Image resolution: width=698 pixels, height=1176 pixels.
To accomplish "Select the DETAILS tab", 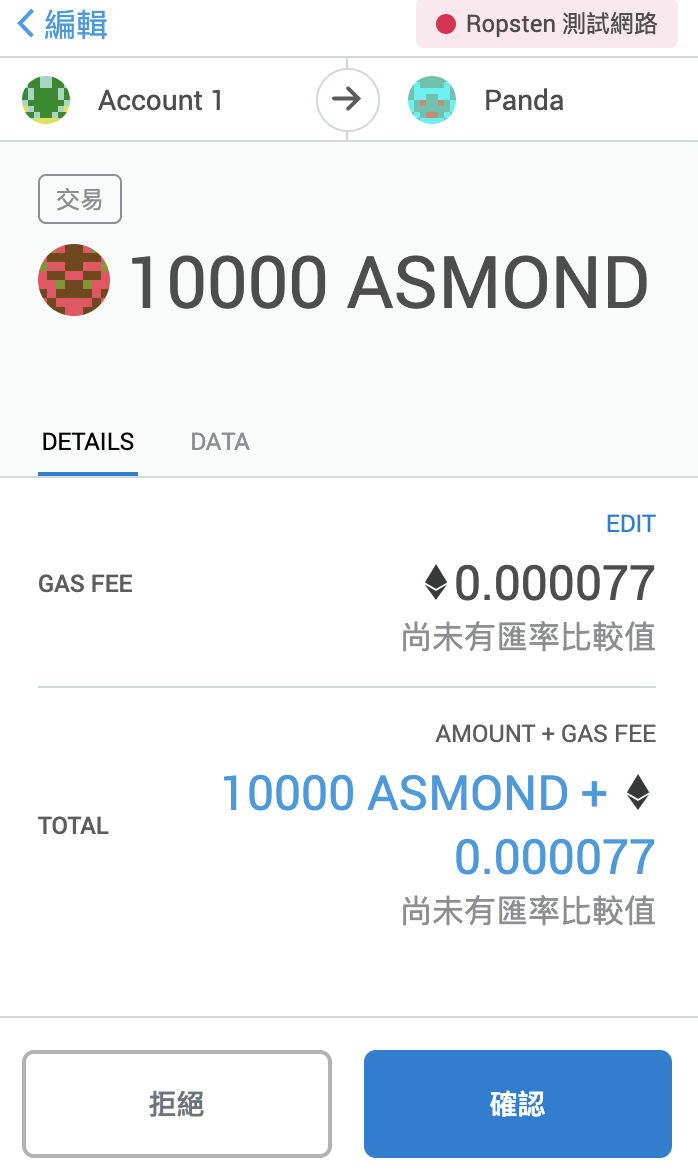I will (x=88, y=442).
